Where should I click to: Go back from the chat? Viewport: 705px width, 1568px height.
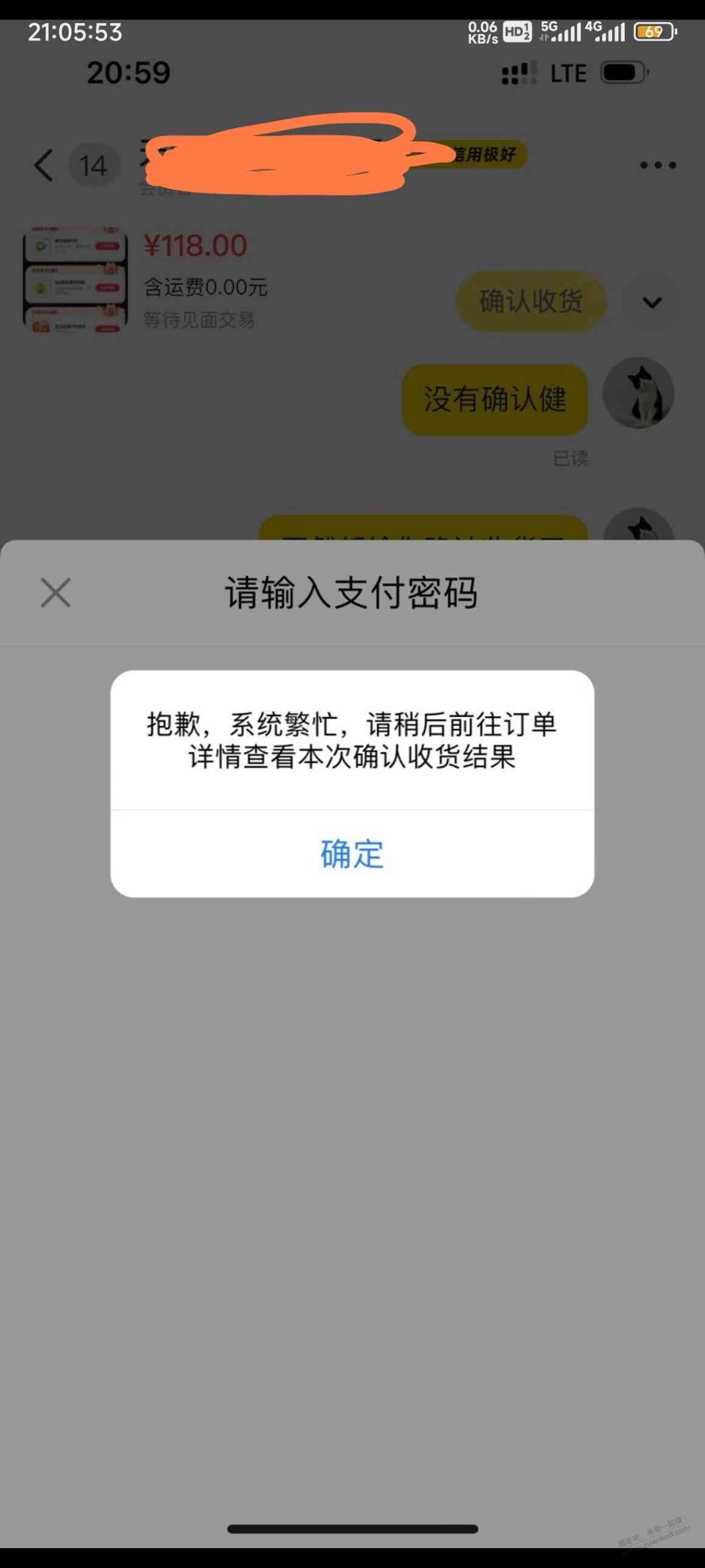(x=43, y=165)
